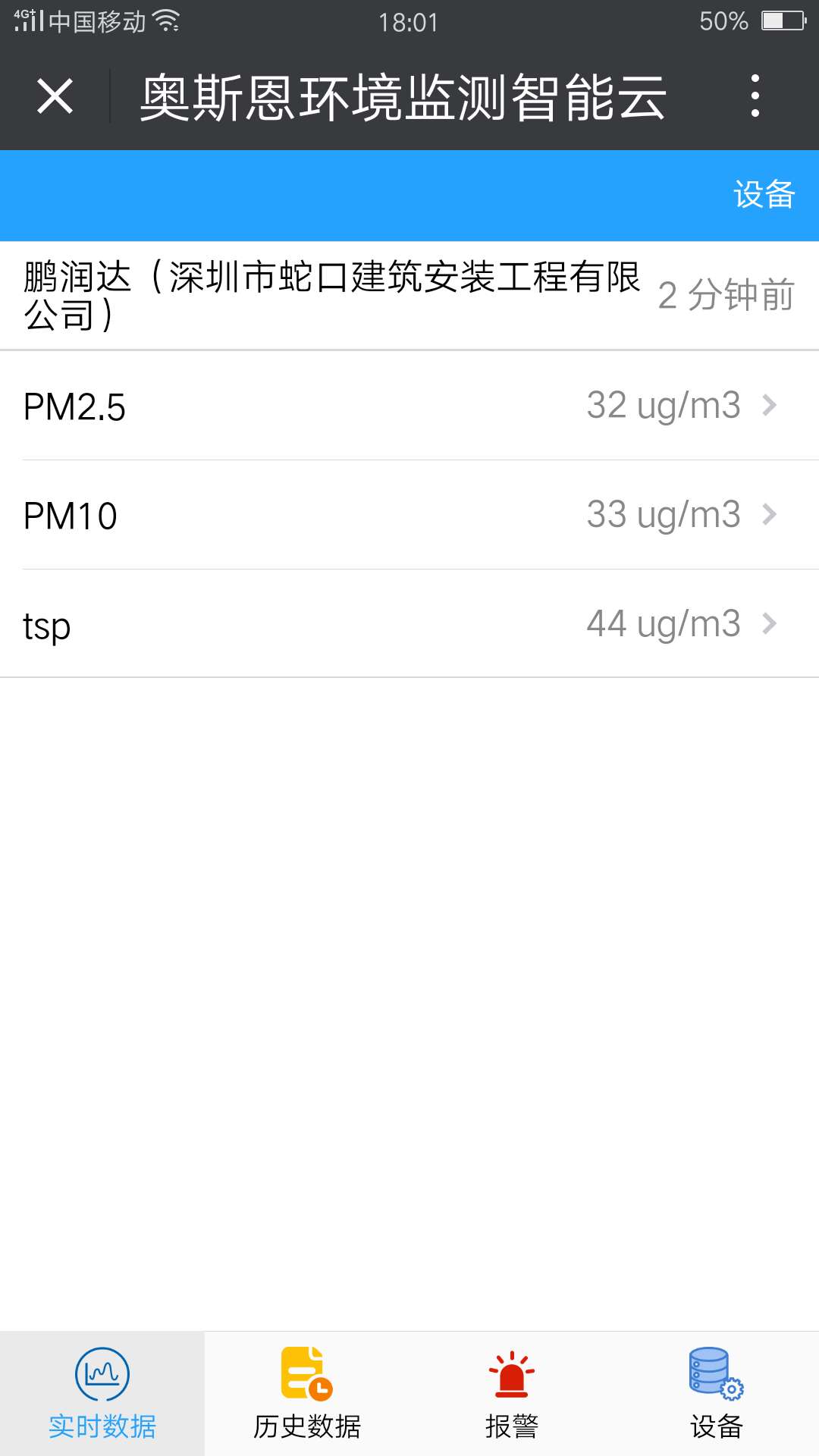
Task: Switch to the 历史数据 tab
Action: [307, 1394]
